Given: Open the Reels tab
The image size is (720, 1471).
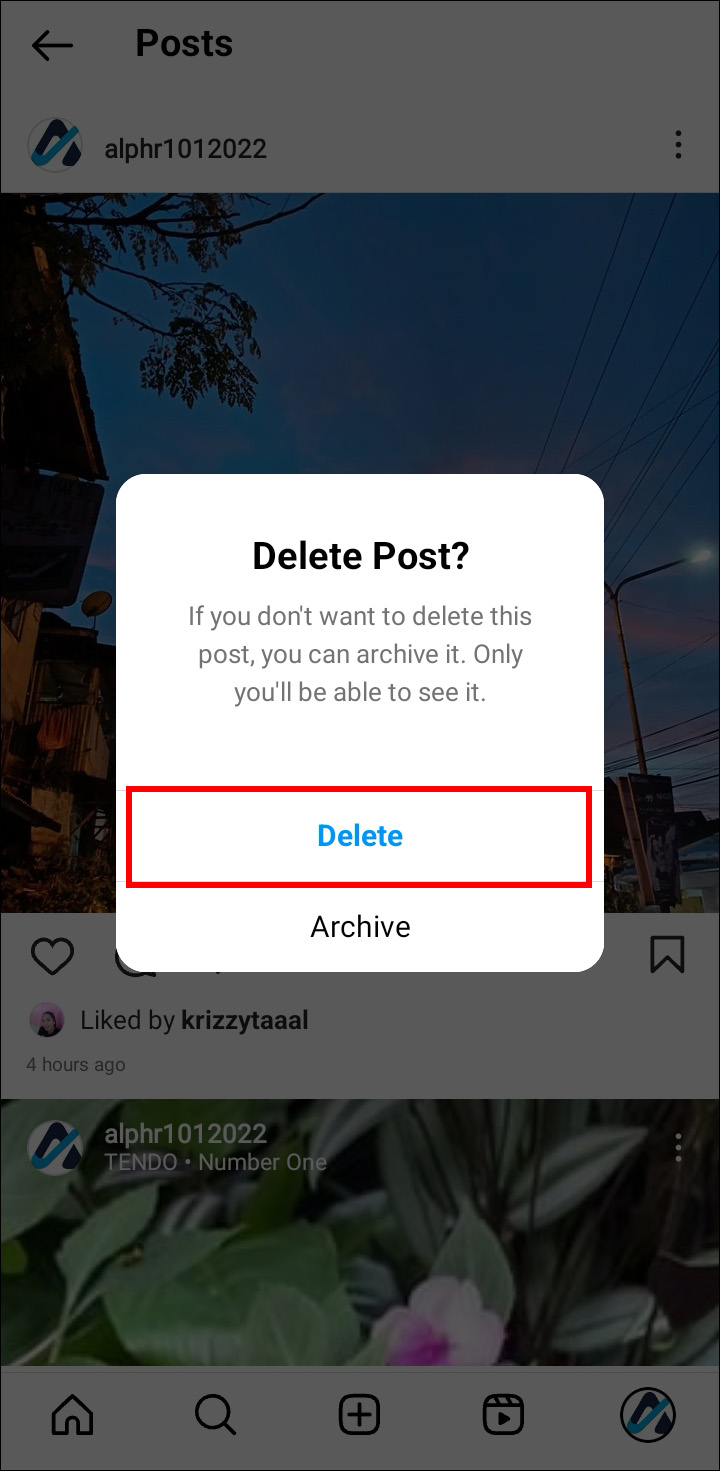Looking at the screenshot, I should (x=503, y=1415).
